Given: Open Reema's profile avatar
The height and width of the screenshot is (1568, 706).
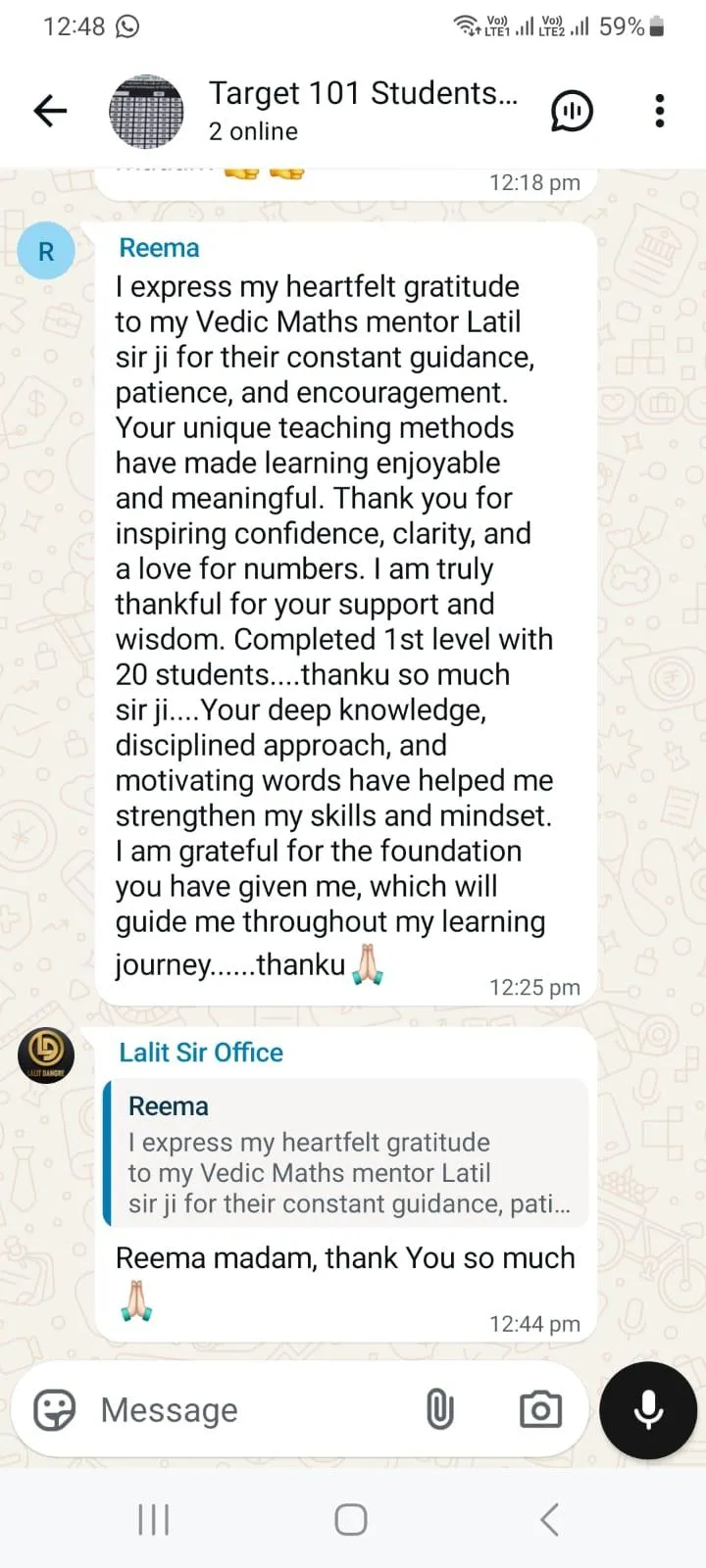Looking at the screenshot, I should 46,251.
